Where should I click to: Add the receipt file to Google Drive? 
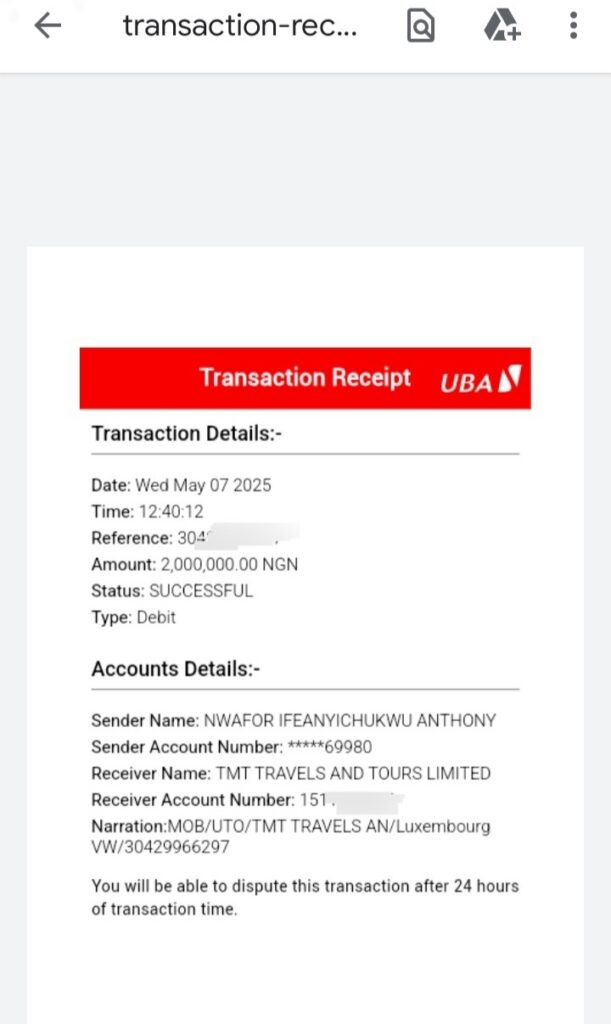coord(500,27)
